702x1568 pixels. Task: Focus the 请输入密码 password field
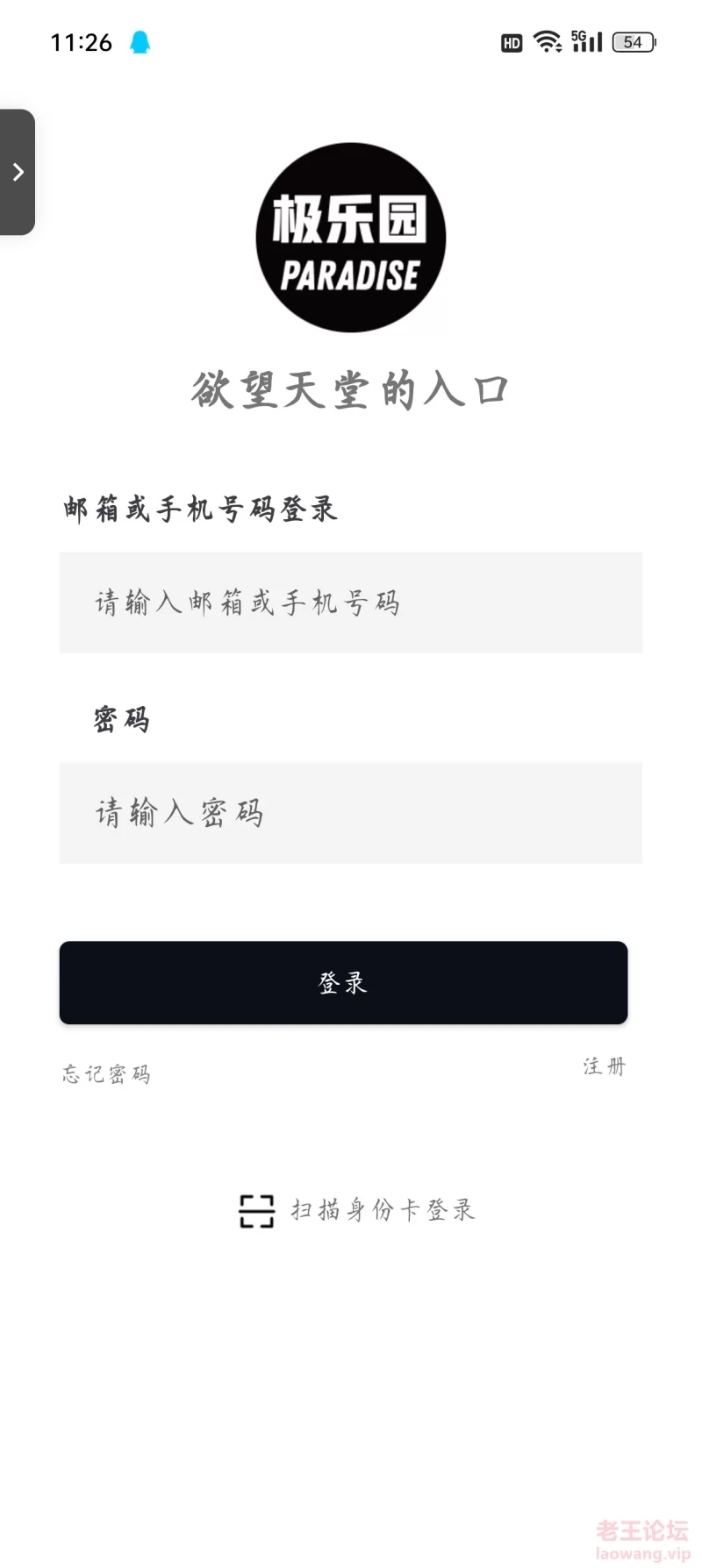pos(351,813)
